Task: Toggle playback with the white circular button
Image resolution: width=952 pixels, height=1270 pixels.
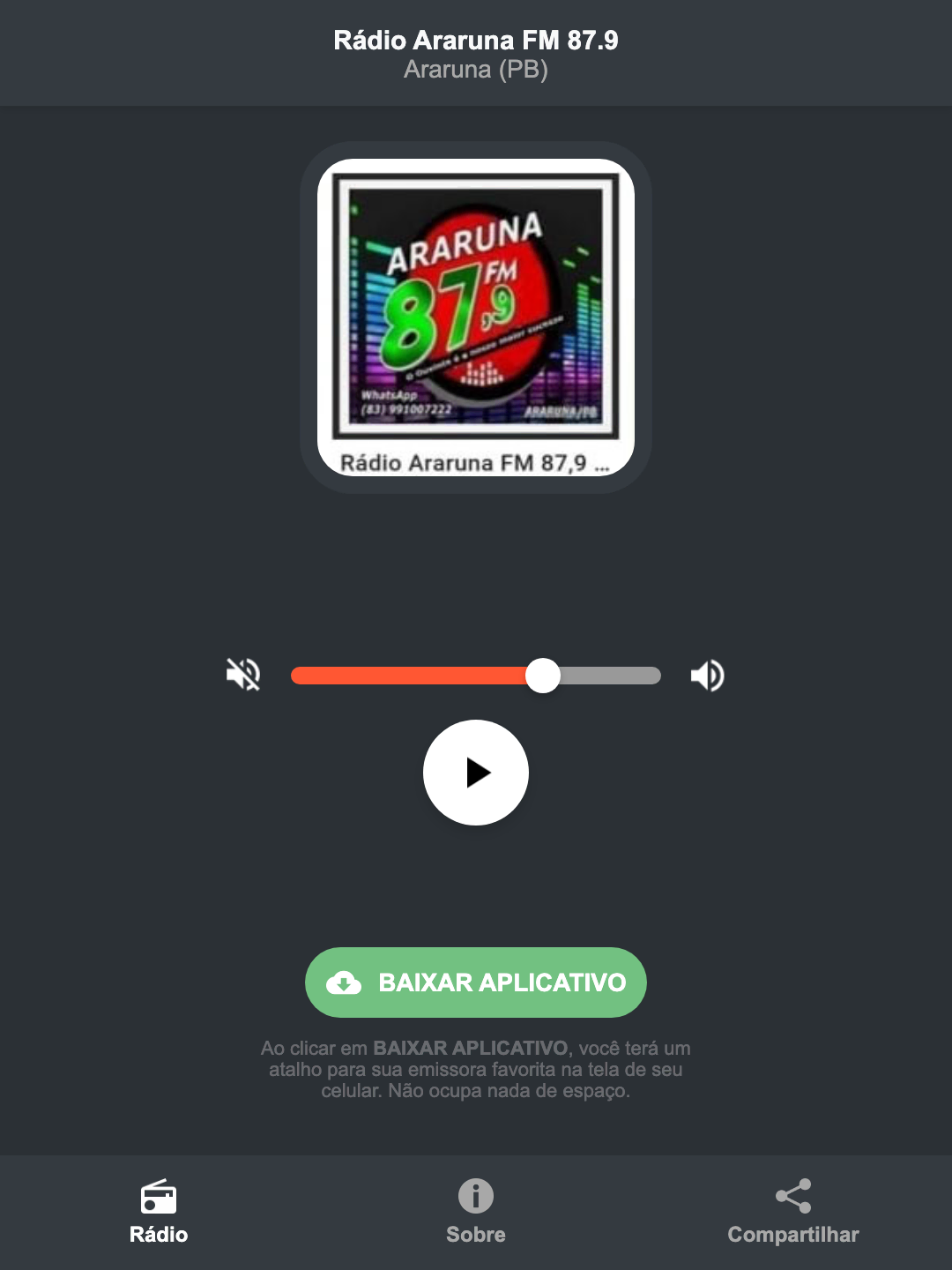Action: [475, 773]
